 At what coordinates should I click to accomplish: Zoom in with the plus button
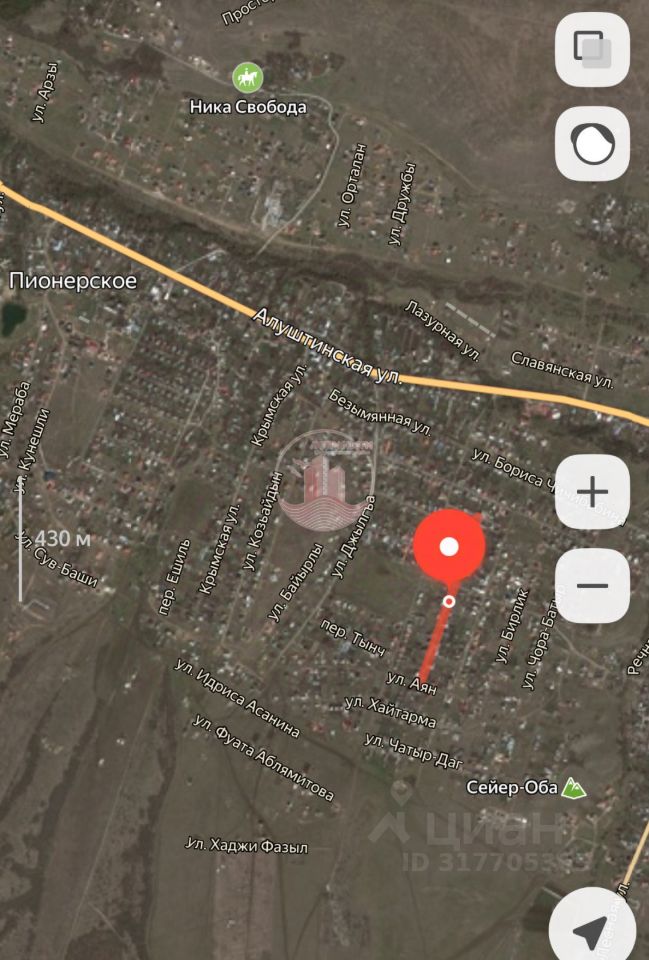pos(592,492)
